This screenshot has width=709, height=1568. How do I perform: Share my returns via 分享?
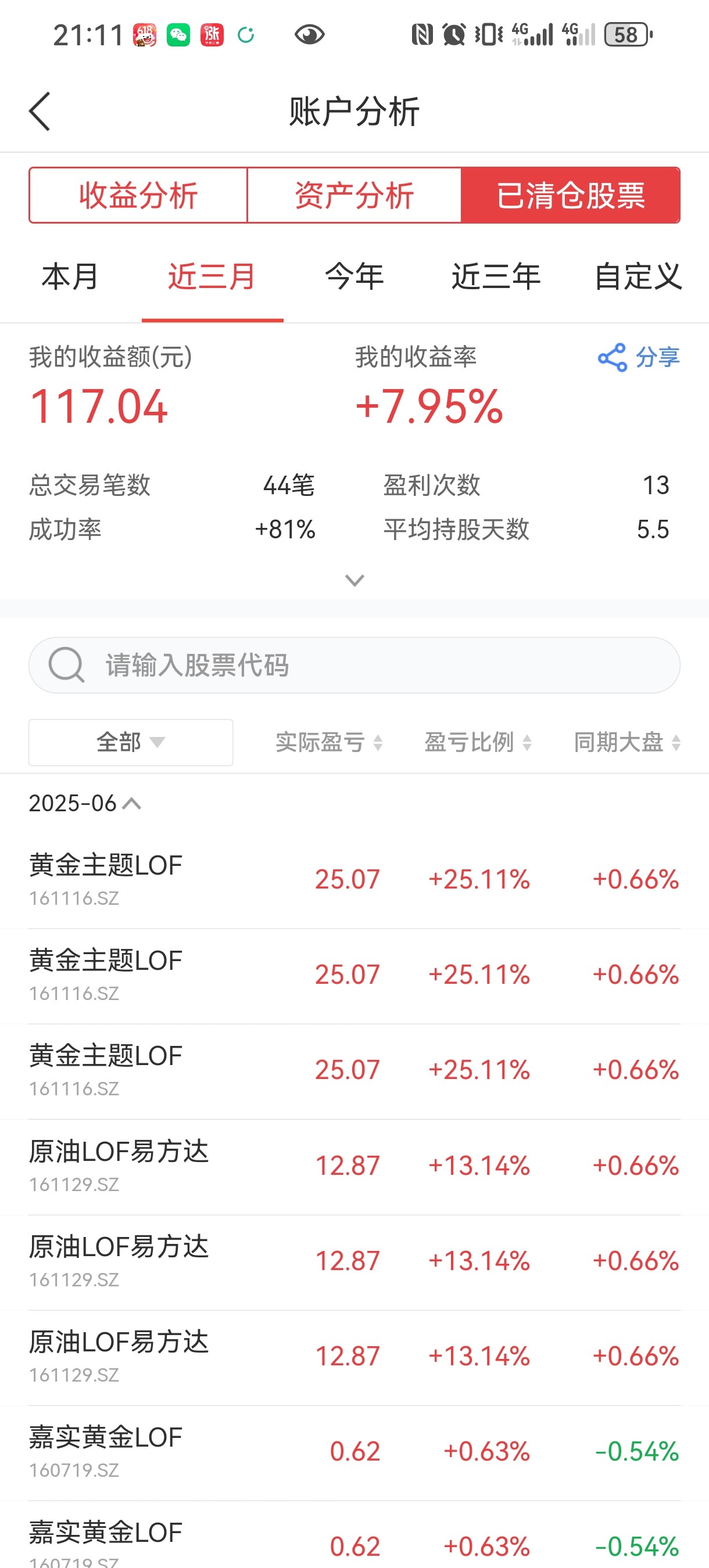click(639, 357)
